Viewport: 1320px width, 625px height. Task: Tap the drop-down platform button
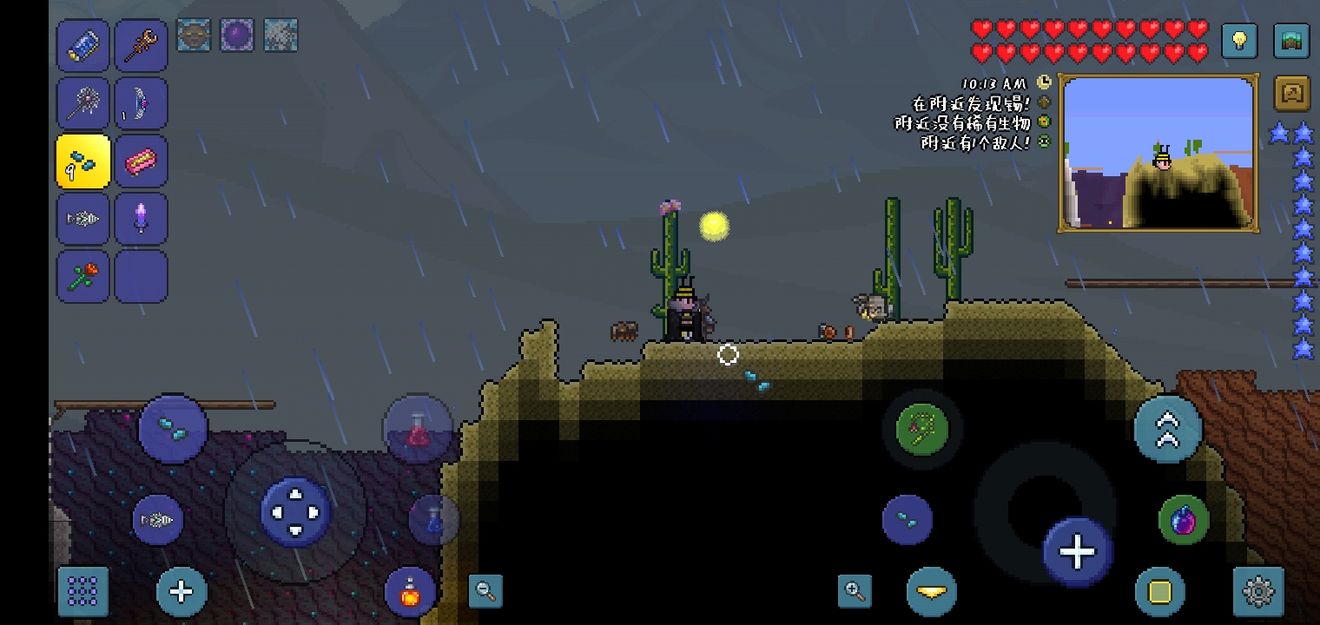tap(931, 592)
